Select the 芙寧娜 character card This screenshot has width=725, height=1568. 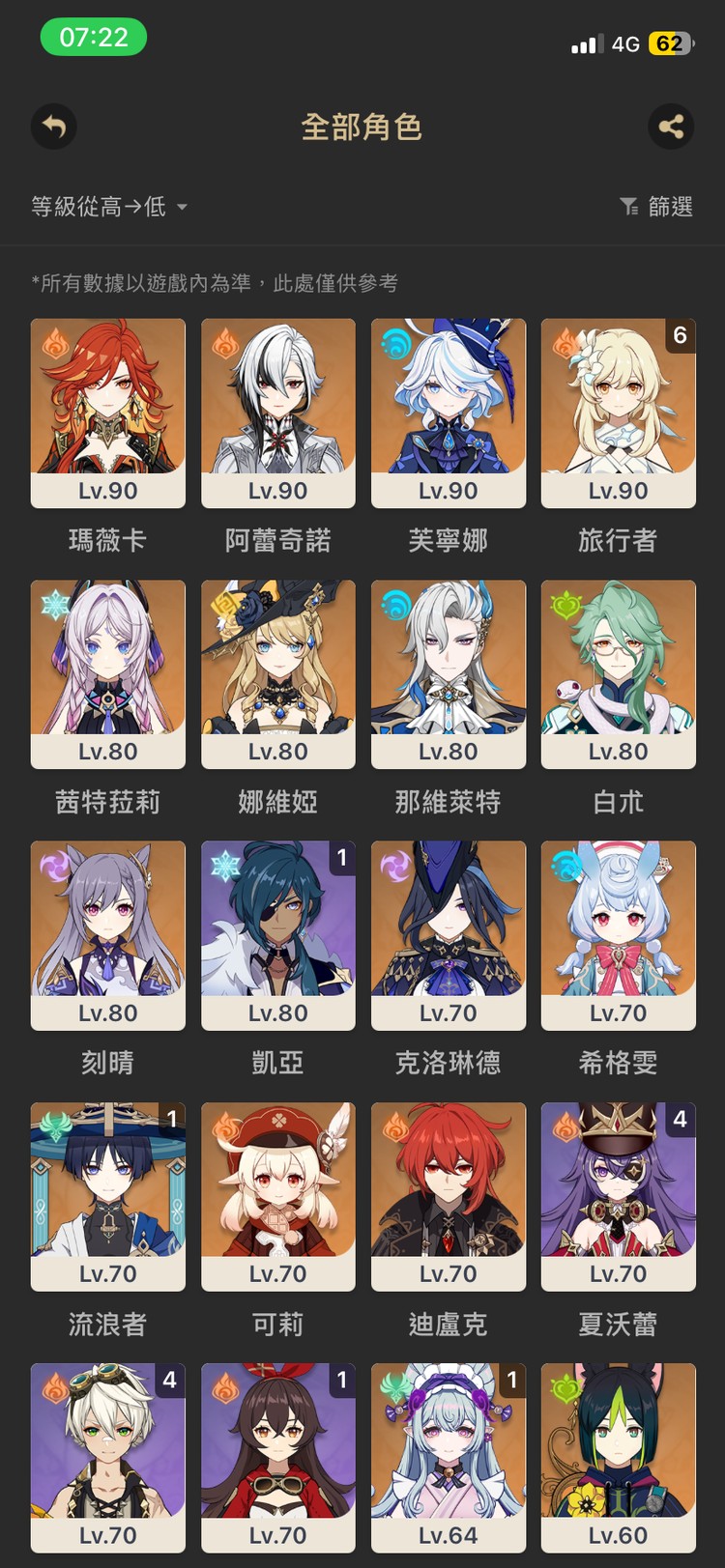[x=449, y=413]
